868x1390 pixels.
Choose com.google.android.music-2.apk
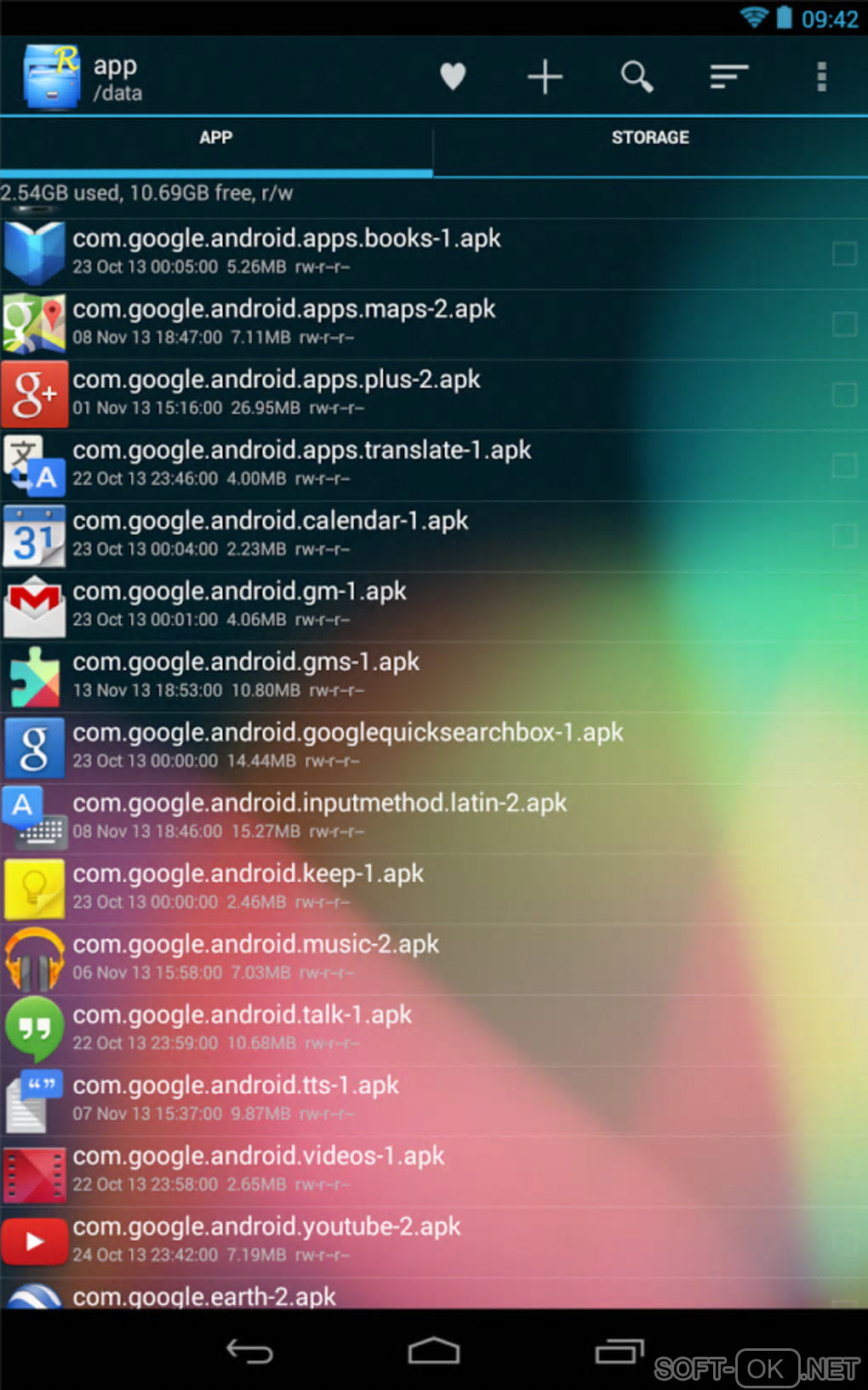[255, 958]
